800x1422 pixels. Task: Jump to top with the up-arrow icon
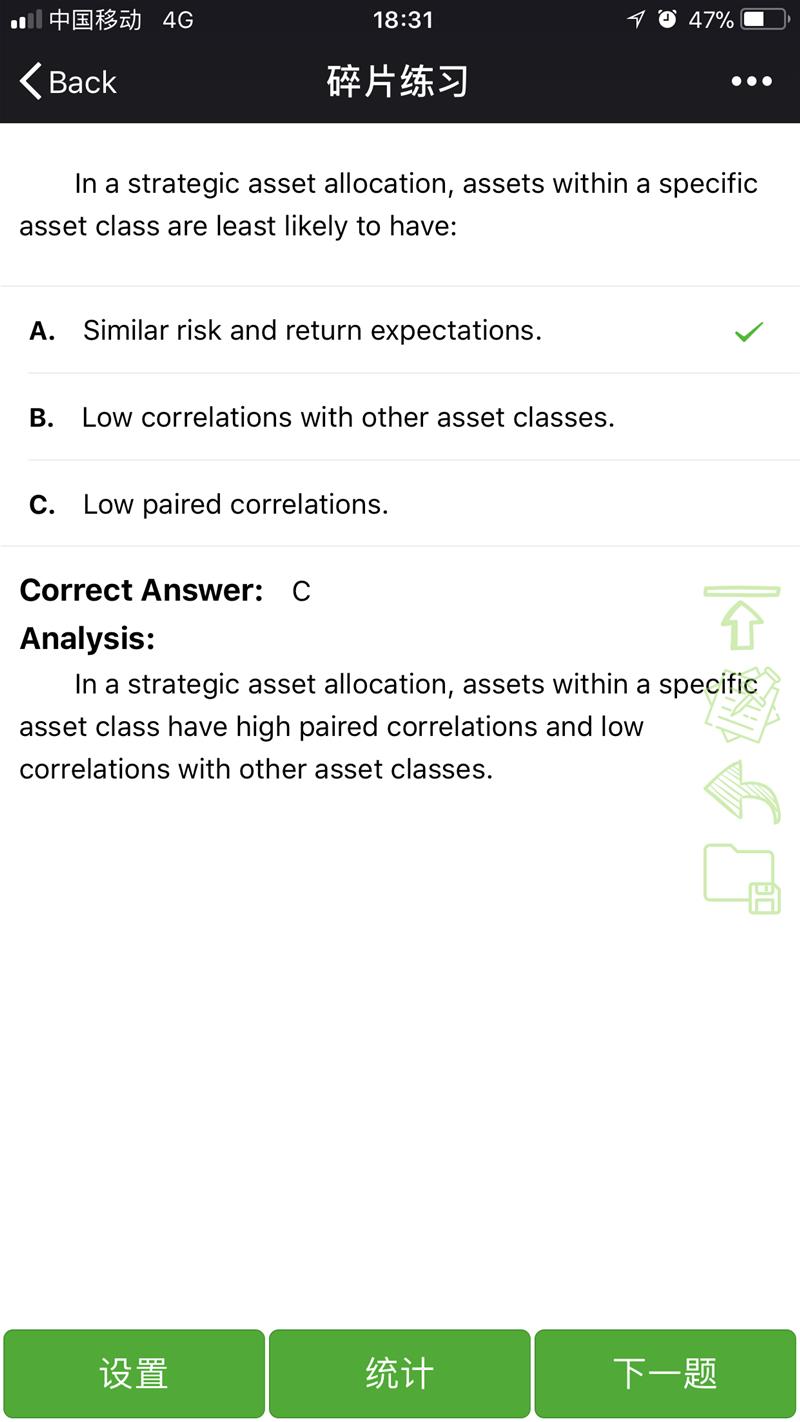pos(741,618)
